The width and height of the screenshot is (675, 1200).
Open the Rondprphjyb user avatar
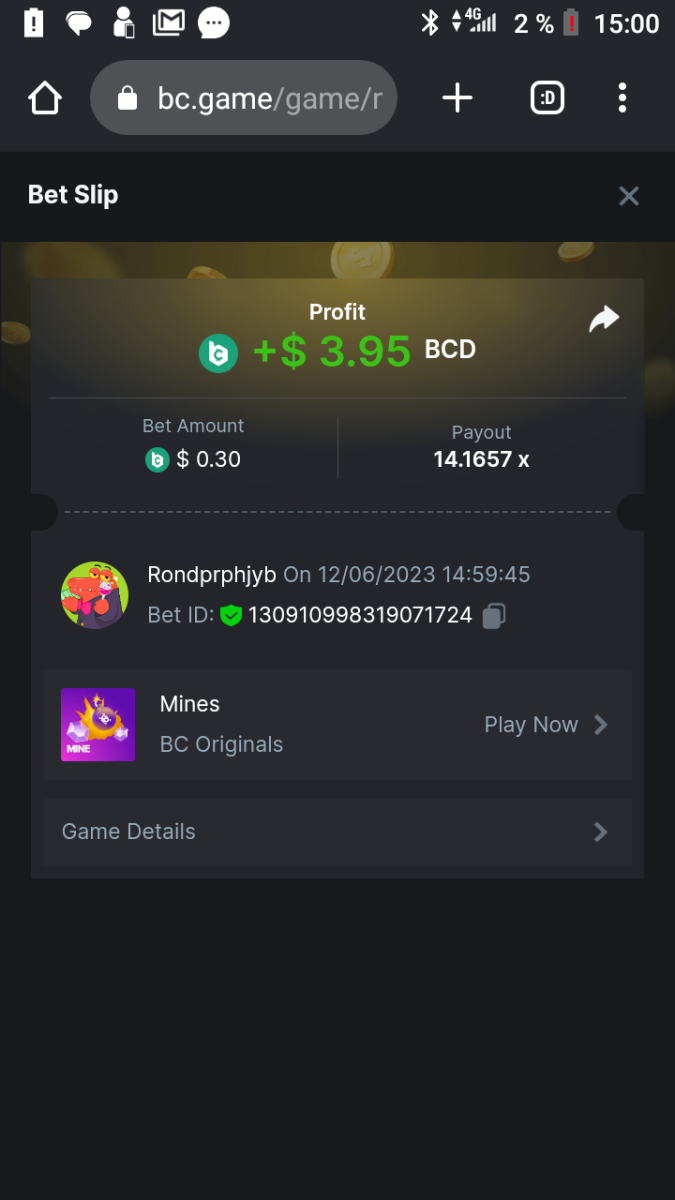(x=95, y=595)
